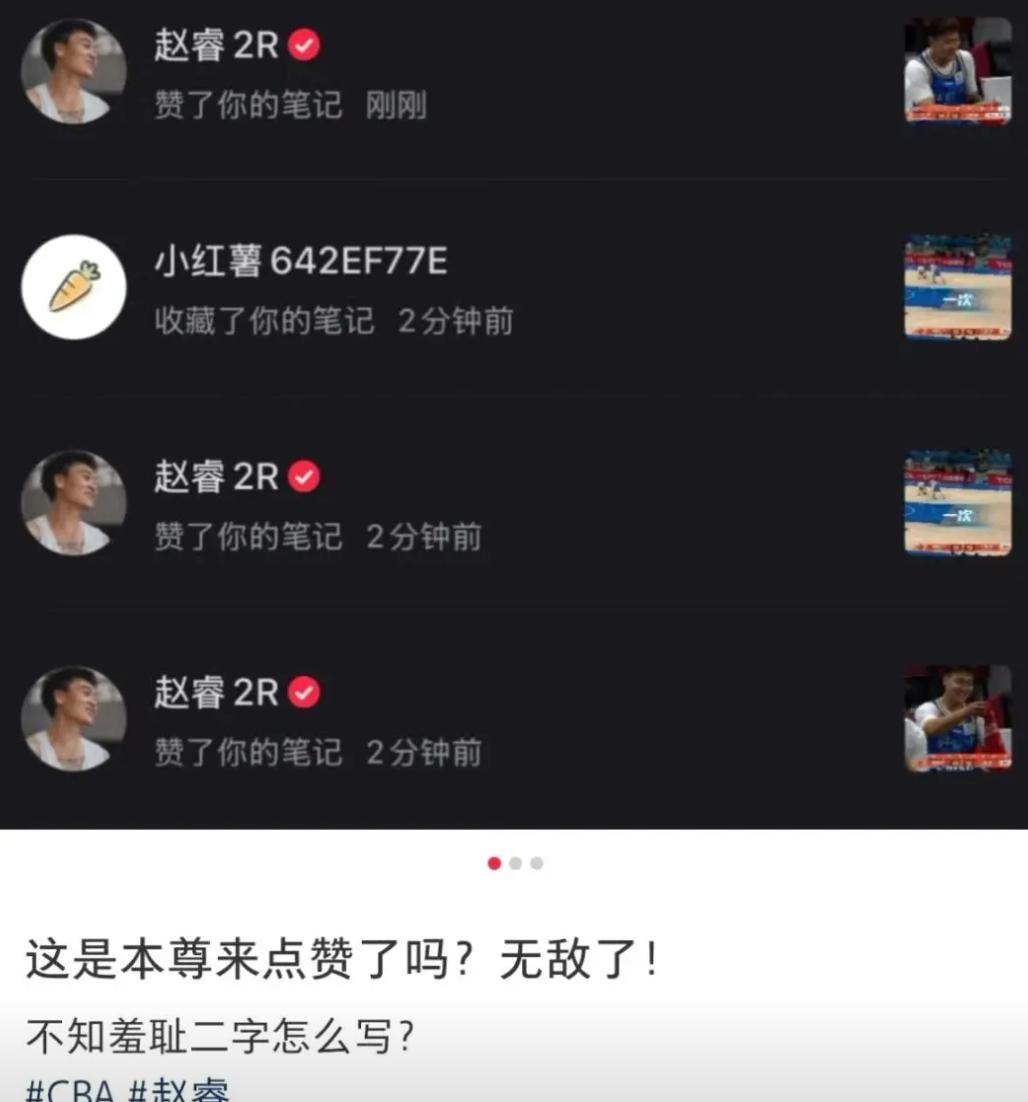This screenshot has height=1102, width=1028.
Task: View the post's notification screenshot image fullscreen
Action: click(x=514, y=415)
